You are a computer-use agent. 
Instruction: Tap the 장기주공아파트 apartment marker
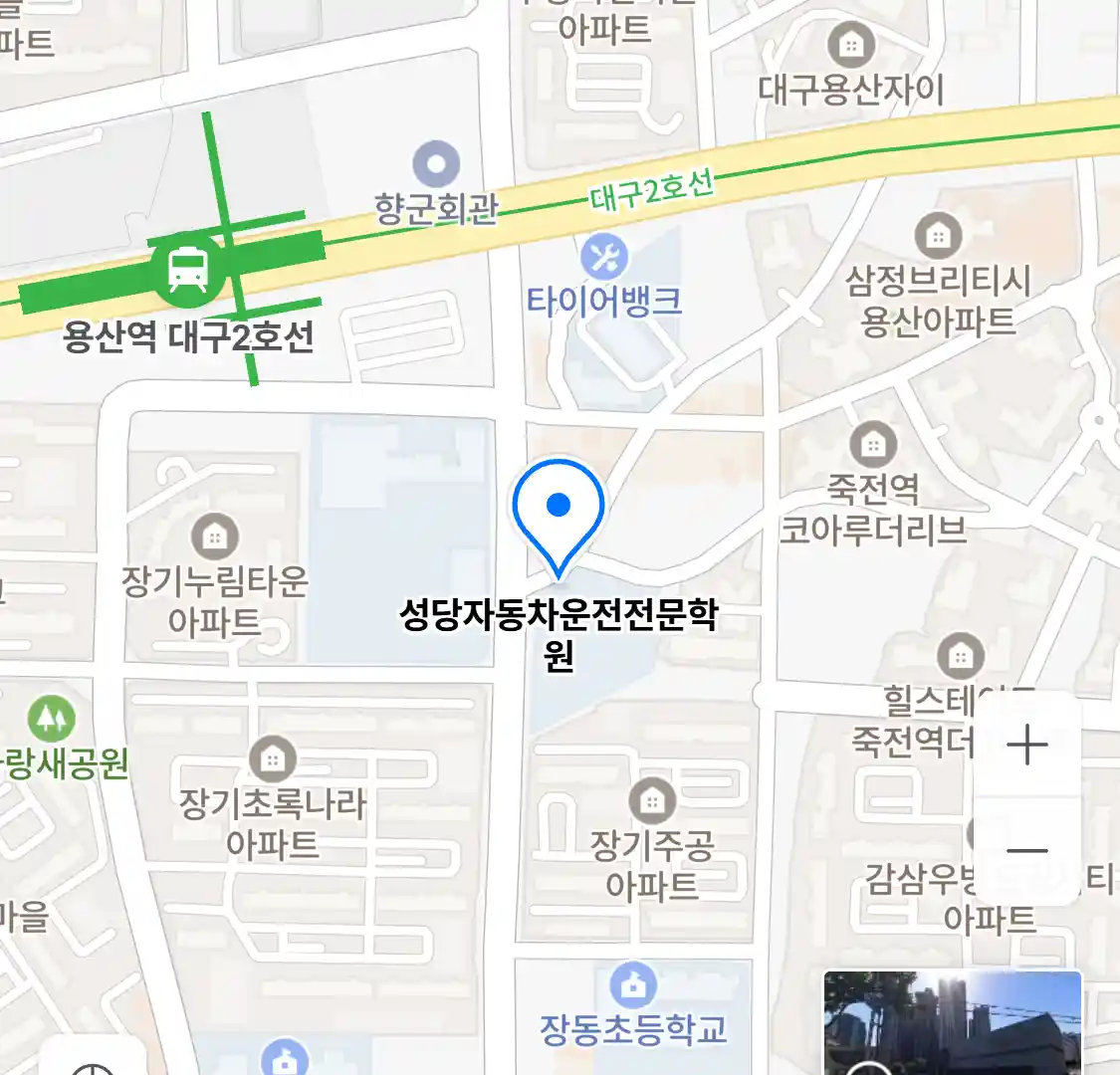[652, 800]
